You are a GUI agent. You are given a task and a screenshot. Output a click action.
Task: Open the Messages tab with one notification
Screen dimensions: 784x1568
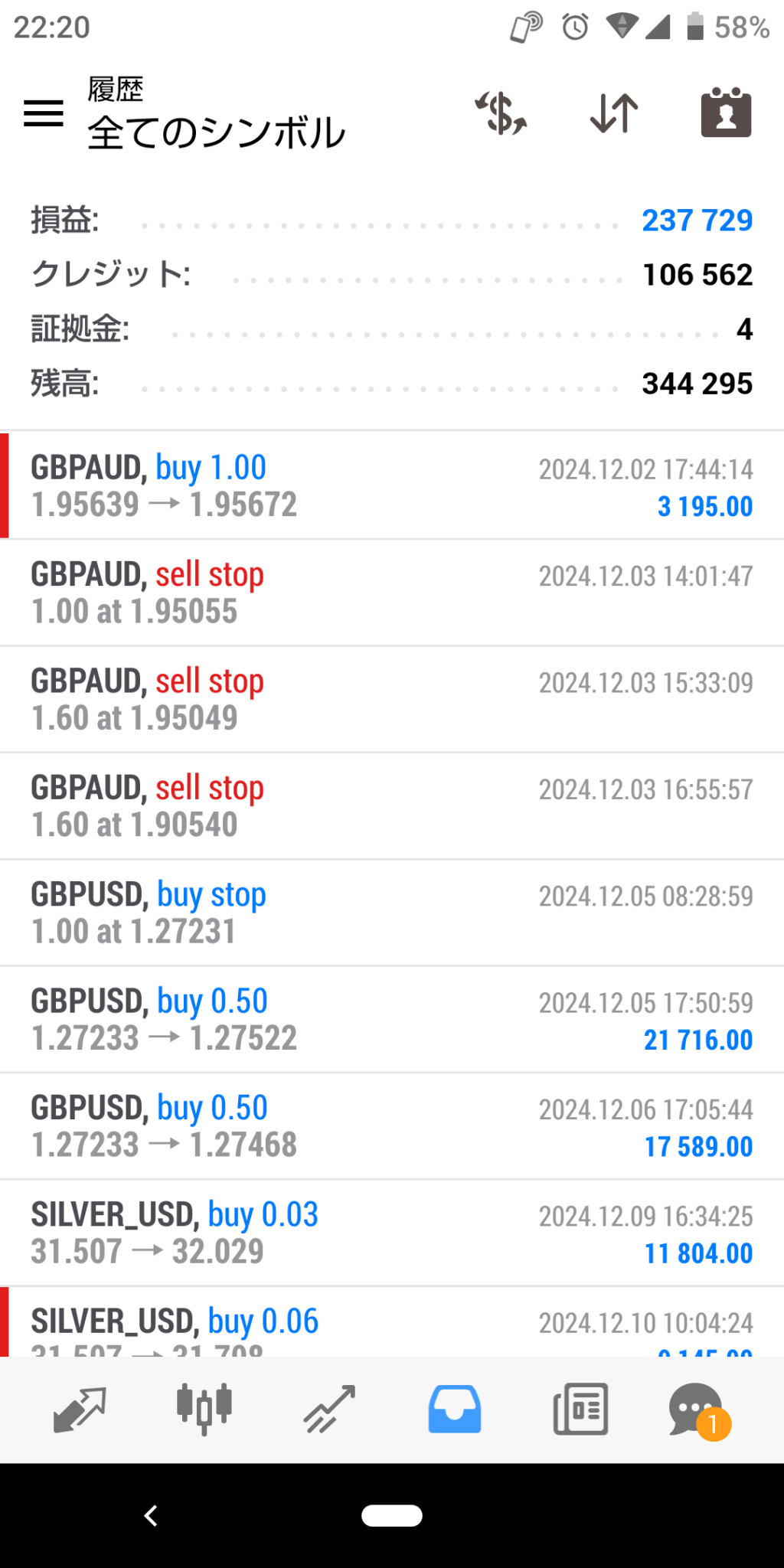click(x=697, y=1410)
